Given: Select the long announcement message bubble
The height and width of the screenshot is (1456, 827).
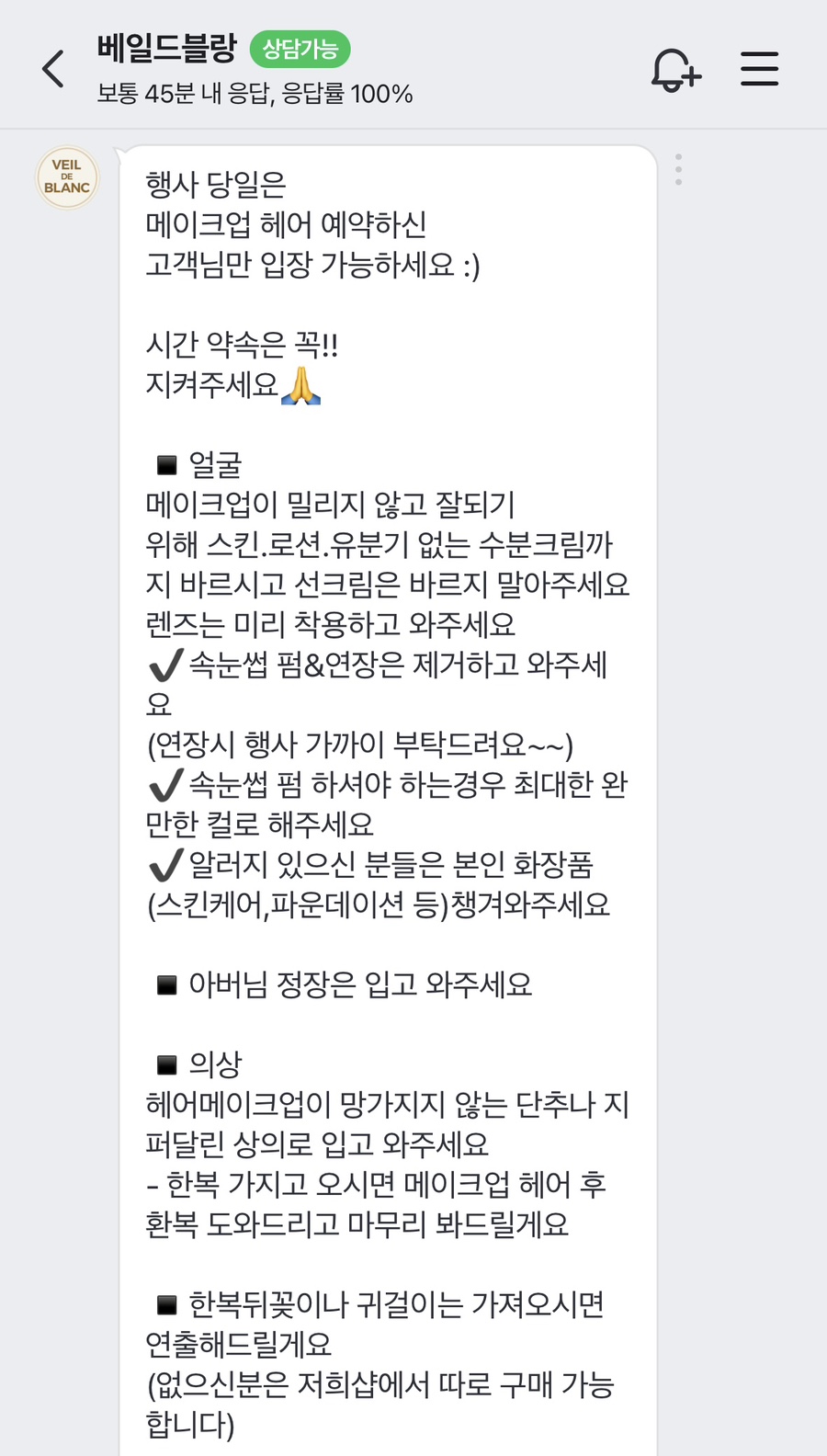Looking at the screenshot, I should point(386,735).
